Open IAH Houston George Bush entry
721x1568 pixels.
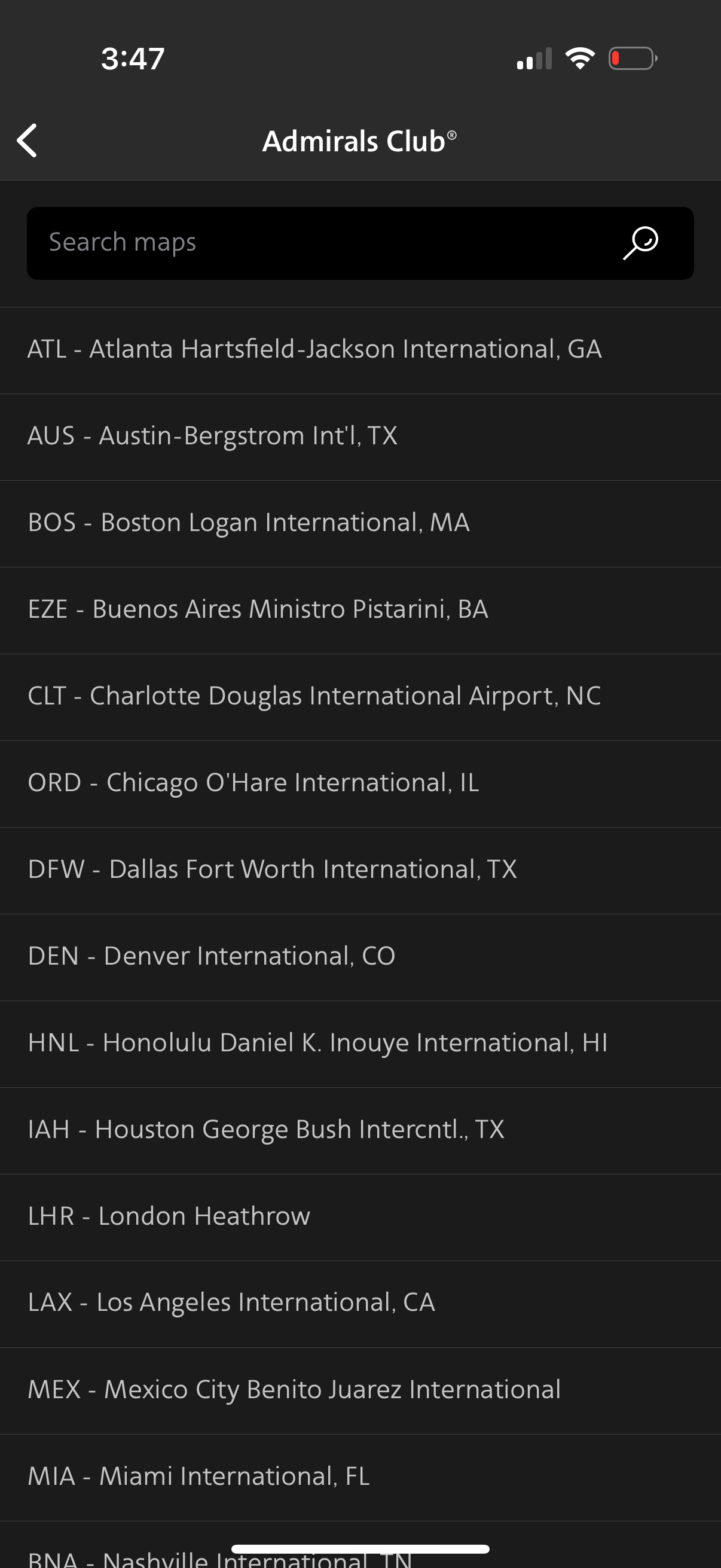point(265,1129)
